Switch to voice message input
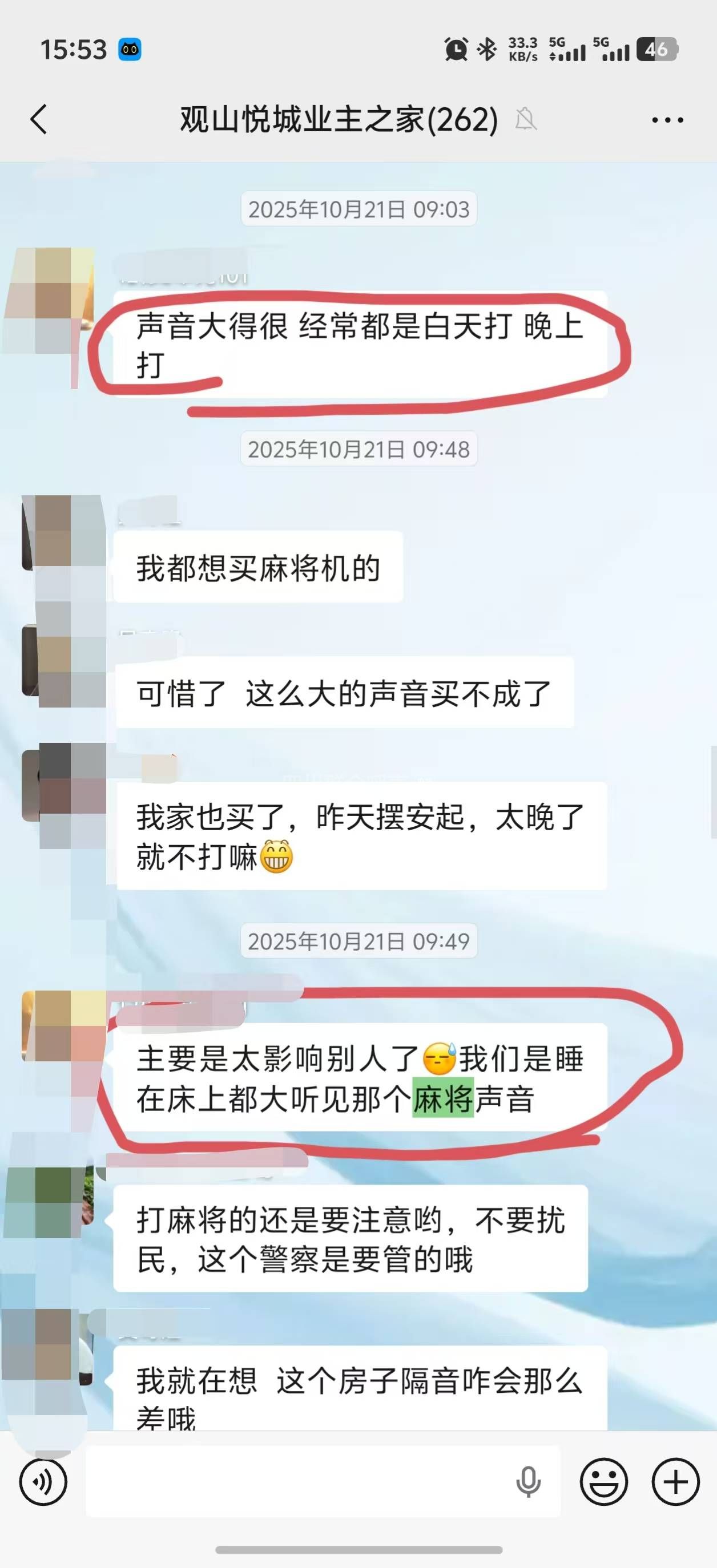Image resolution: width=717 pixels, height=1568 pixels. coord(43,1481)
